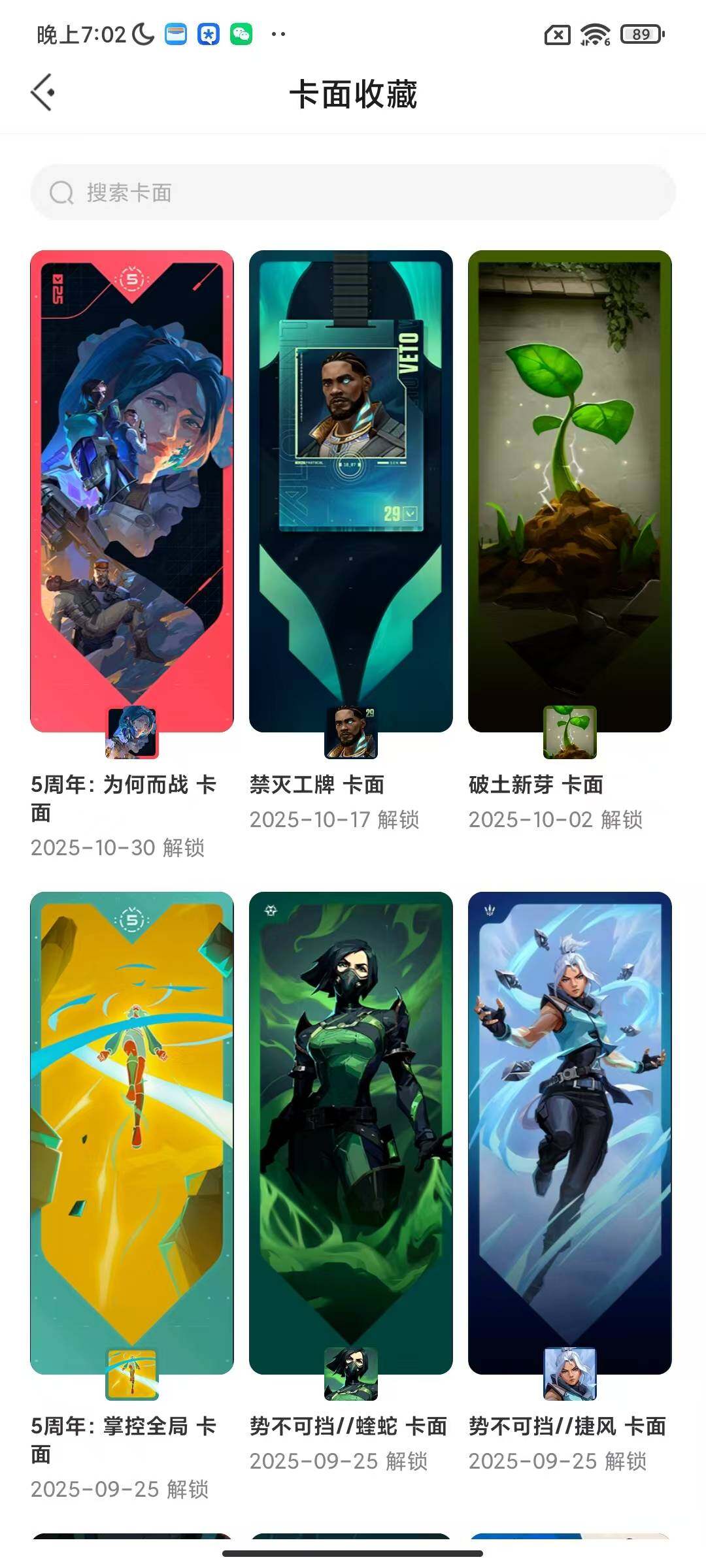Go back from the 卡面收藏 page
Screen dimensions: 706x1568
[43, 93]
